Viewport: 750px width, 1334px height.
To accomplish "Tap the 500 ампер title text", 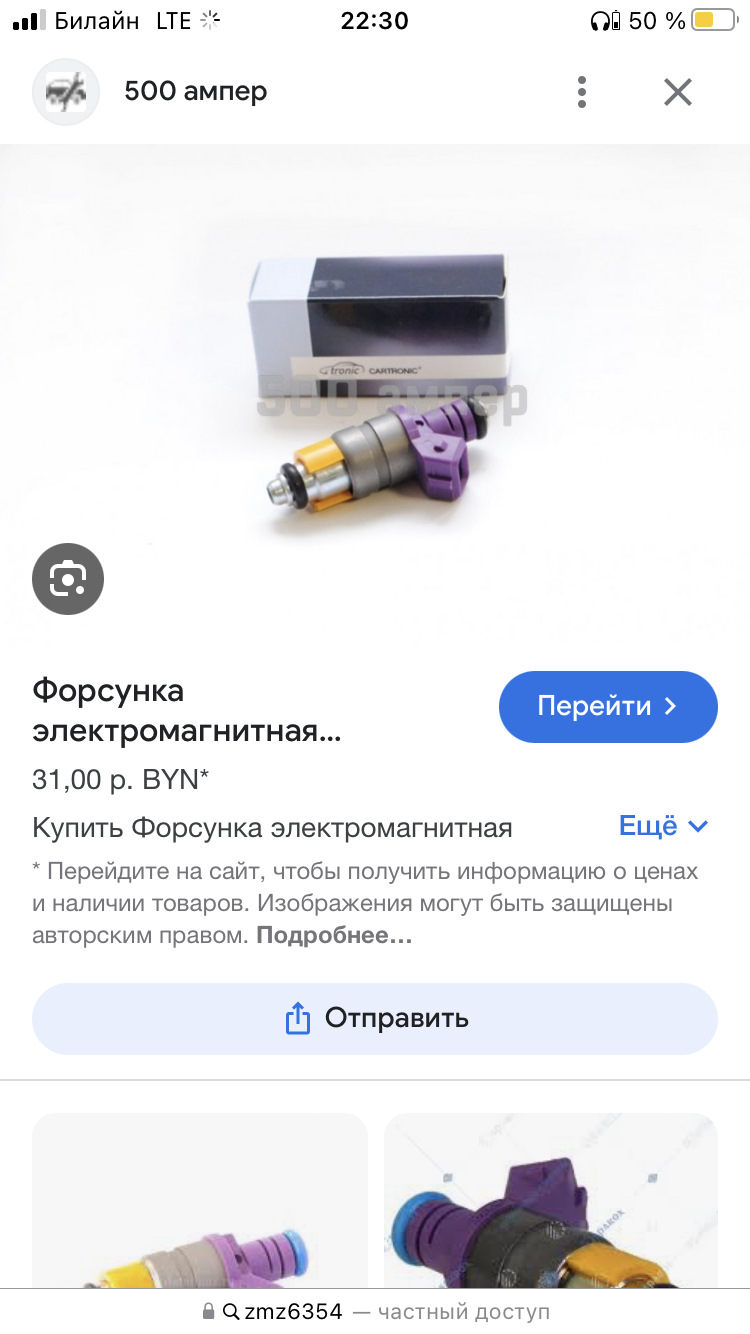I will [195, 91].
